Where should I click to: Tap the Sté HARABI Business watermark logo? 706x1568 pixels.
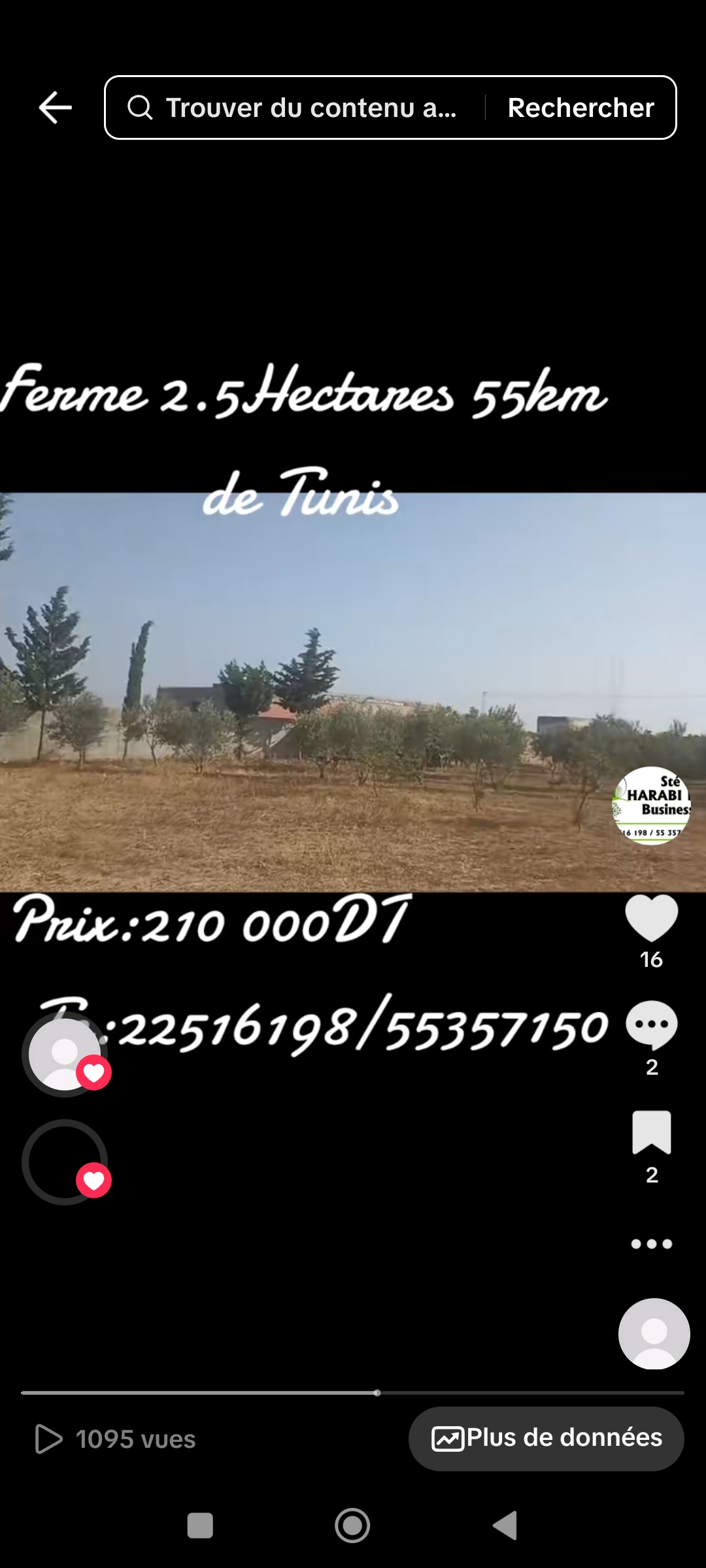click(654, 805)
